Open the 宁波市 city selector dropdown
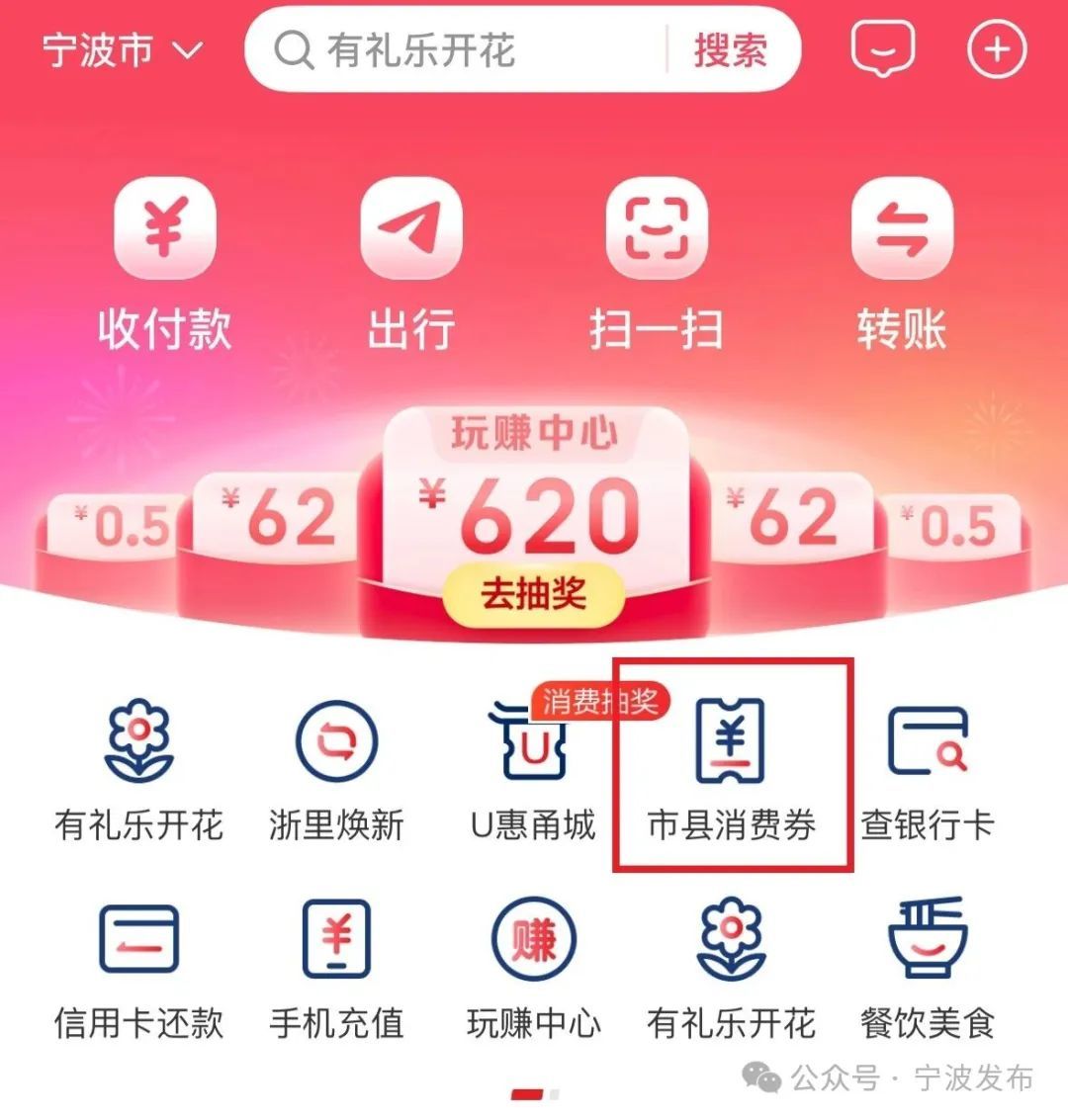1068x1120 pixels. (121, 49)
